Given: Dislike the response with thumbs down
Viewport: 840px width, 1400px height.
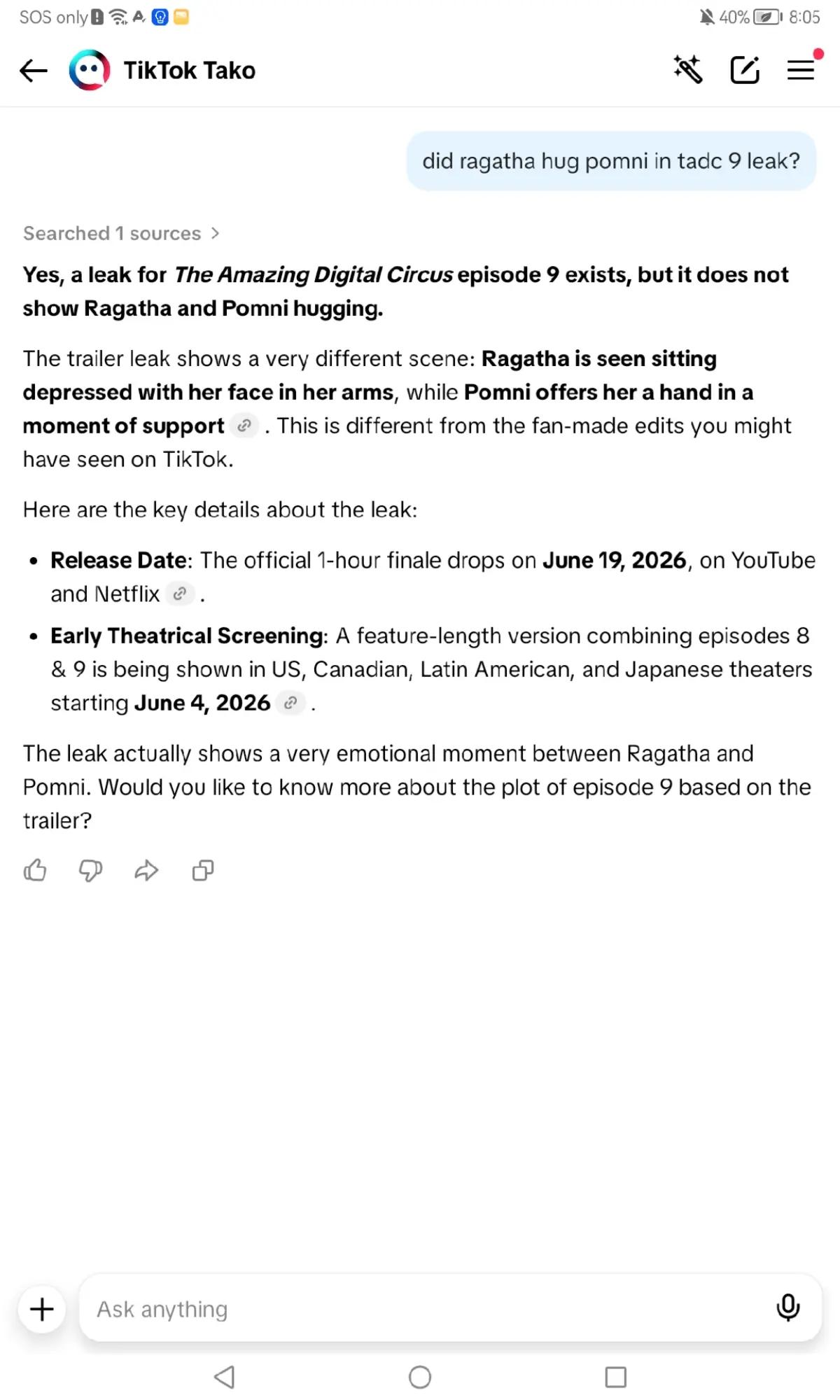Looking at the screenshot, I should (90, 870).
